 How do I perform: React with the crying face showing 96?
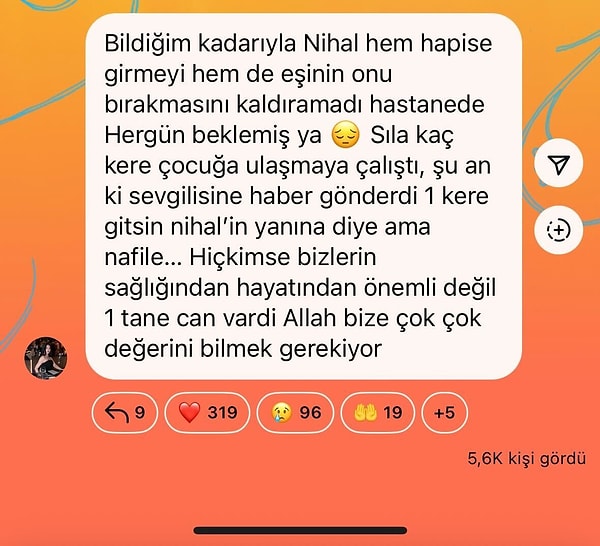coord(294,412)
